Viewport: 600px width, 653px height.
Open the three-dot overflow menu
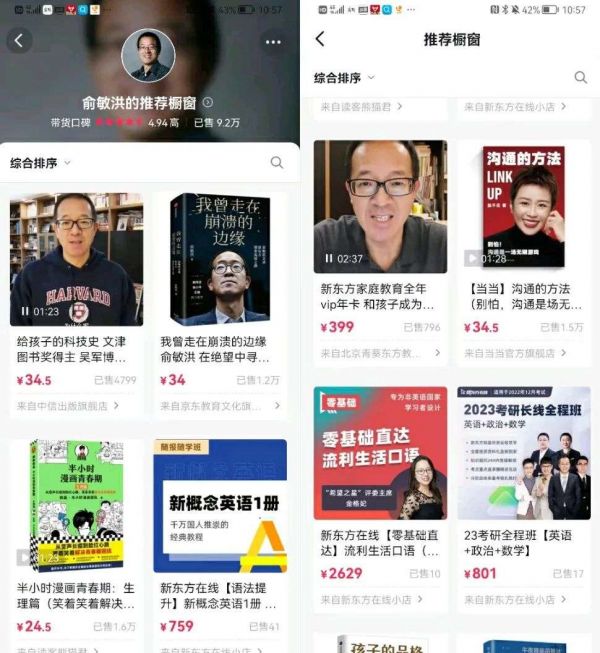pyautogui.click(x=273, y=42)
